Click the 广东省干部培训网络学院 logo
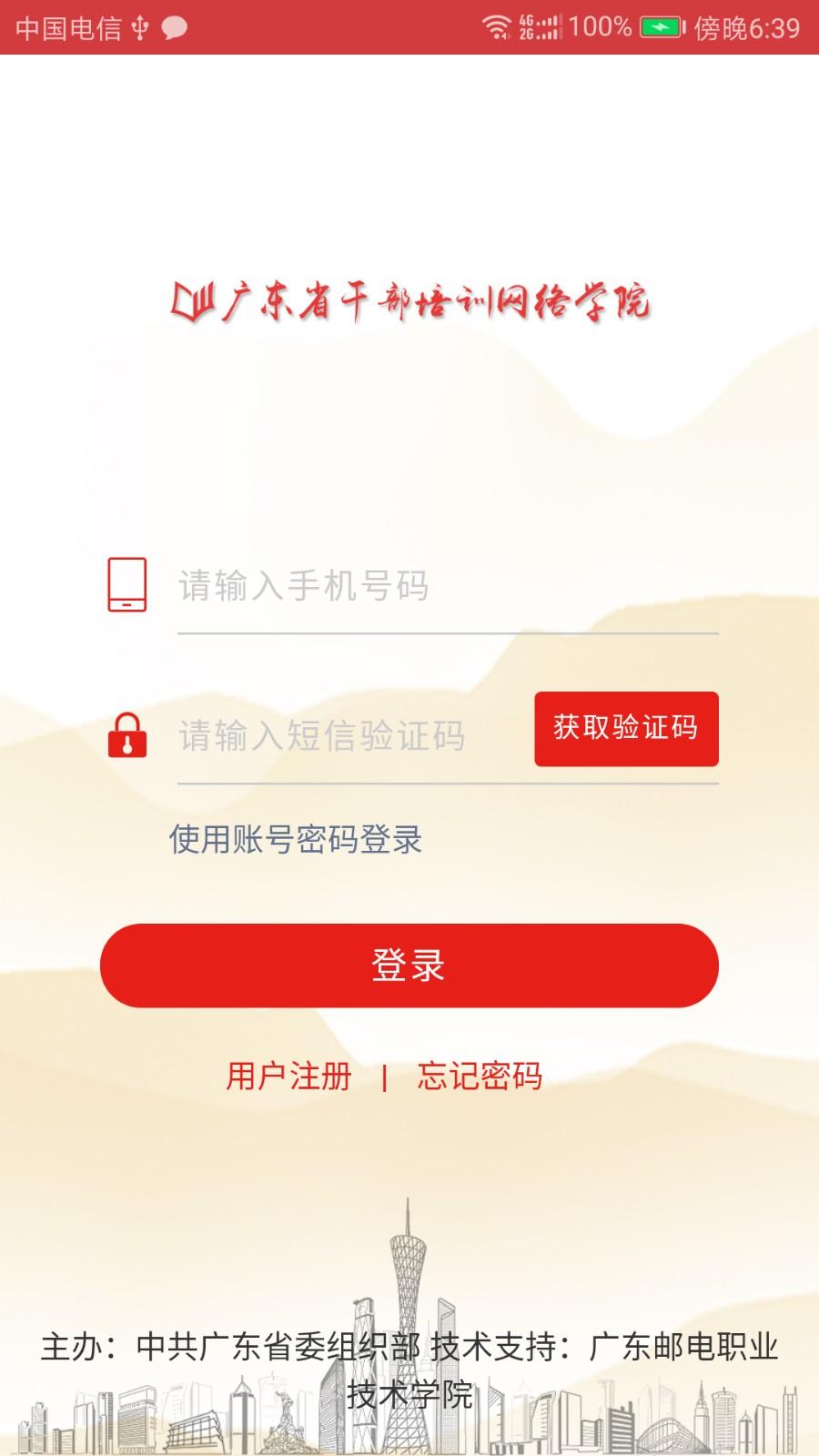 coord(409,300)
